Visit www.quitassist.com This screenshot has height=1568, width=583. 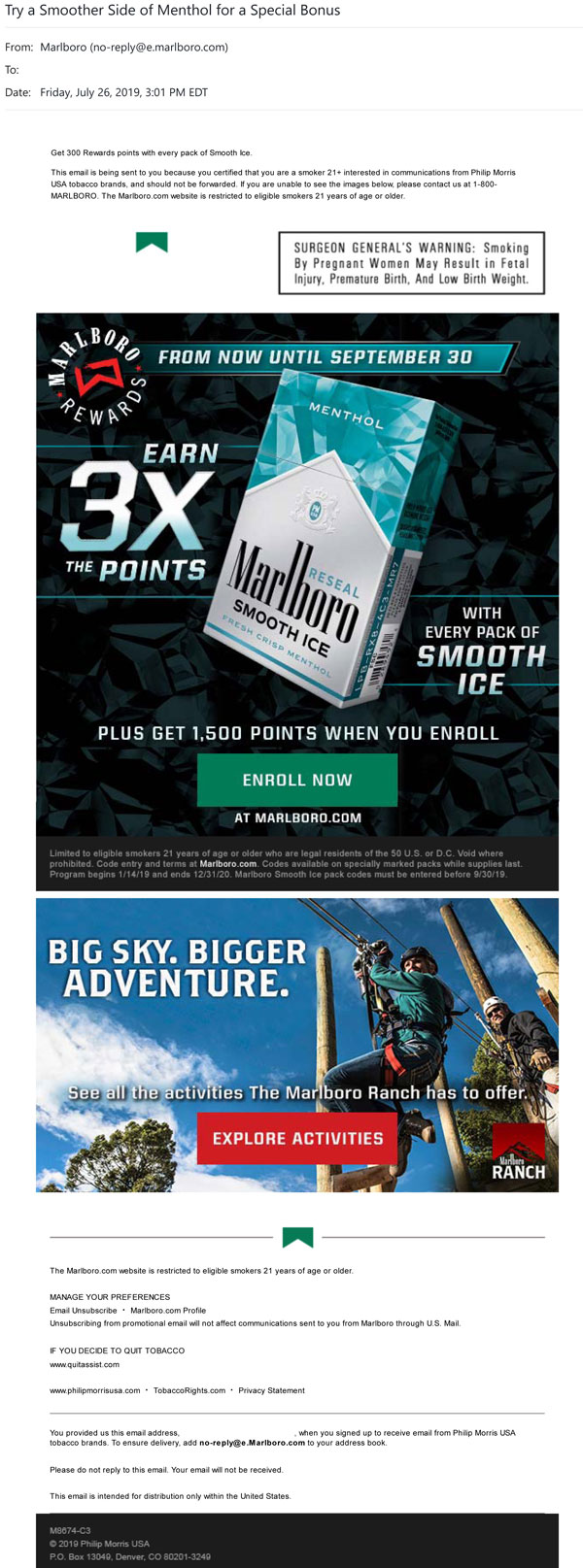(x=85, y=1364)
